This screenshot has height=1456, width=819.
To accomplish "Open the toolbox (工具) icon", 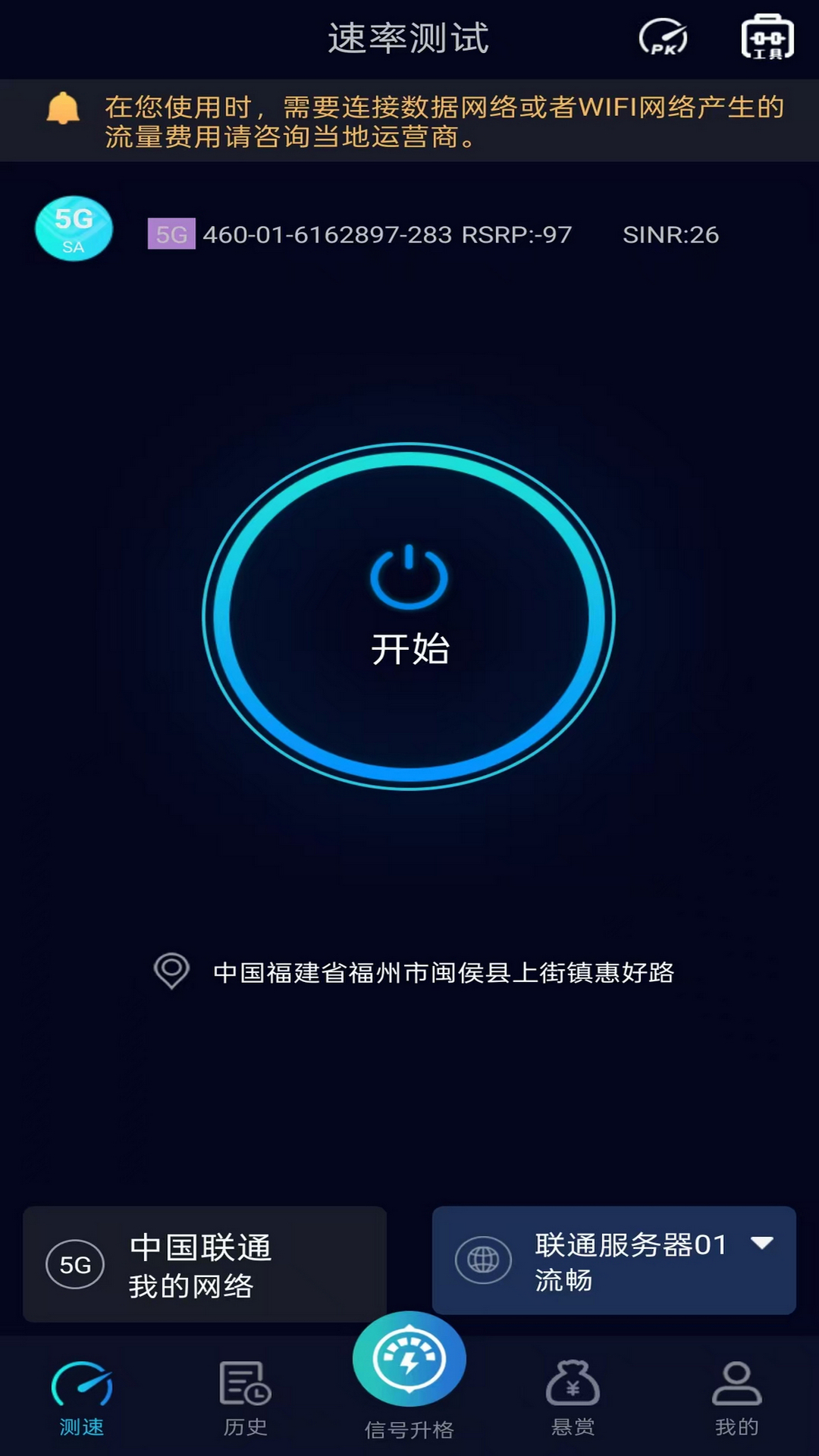I will click(767, 37).
